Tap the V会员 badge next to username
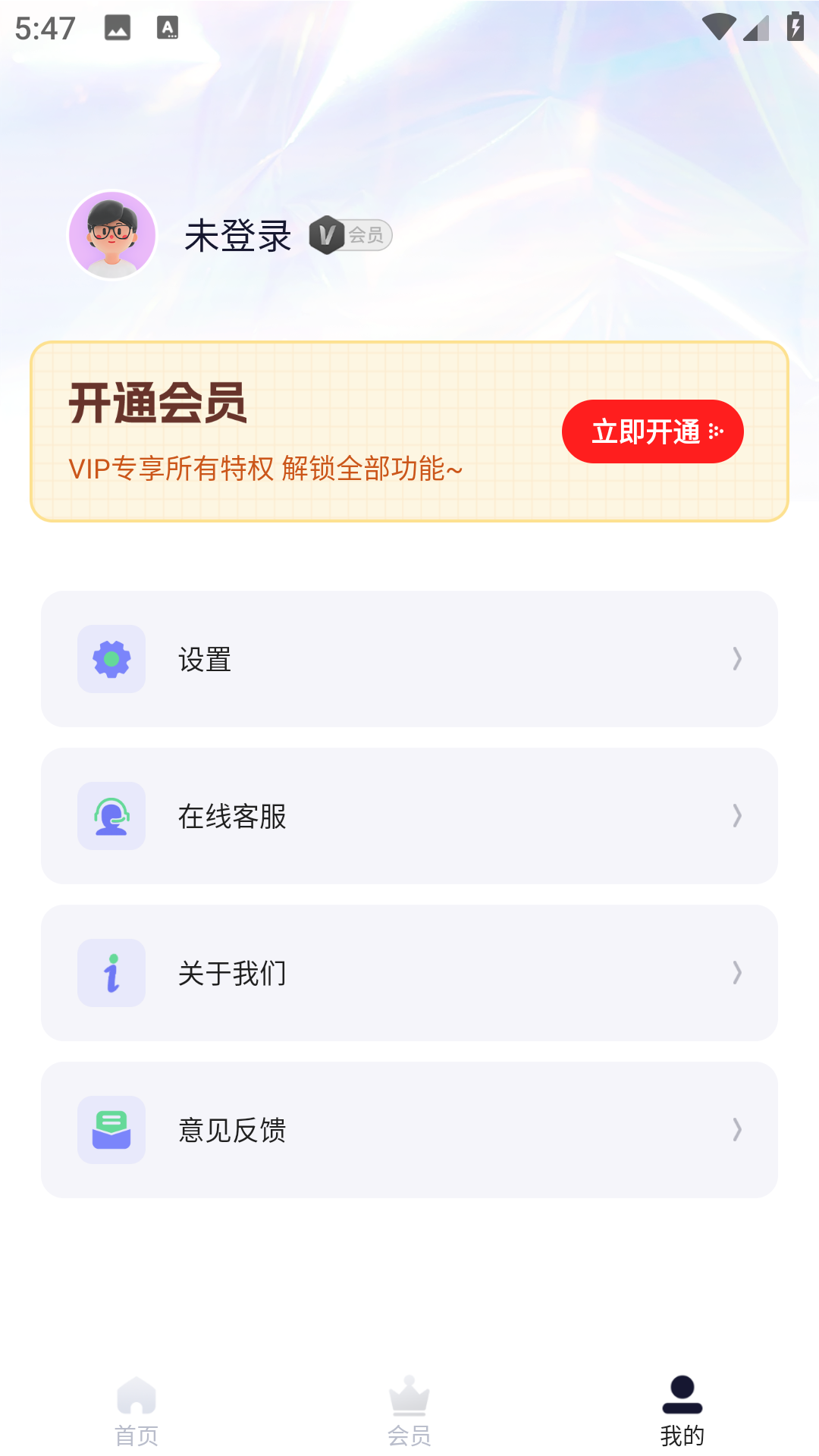This screenshot has height=1456, width=819. [350, 235]
